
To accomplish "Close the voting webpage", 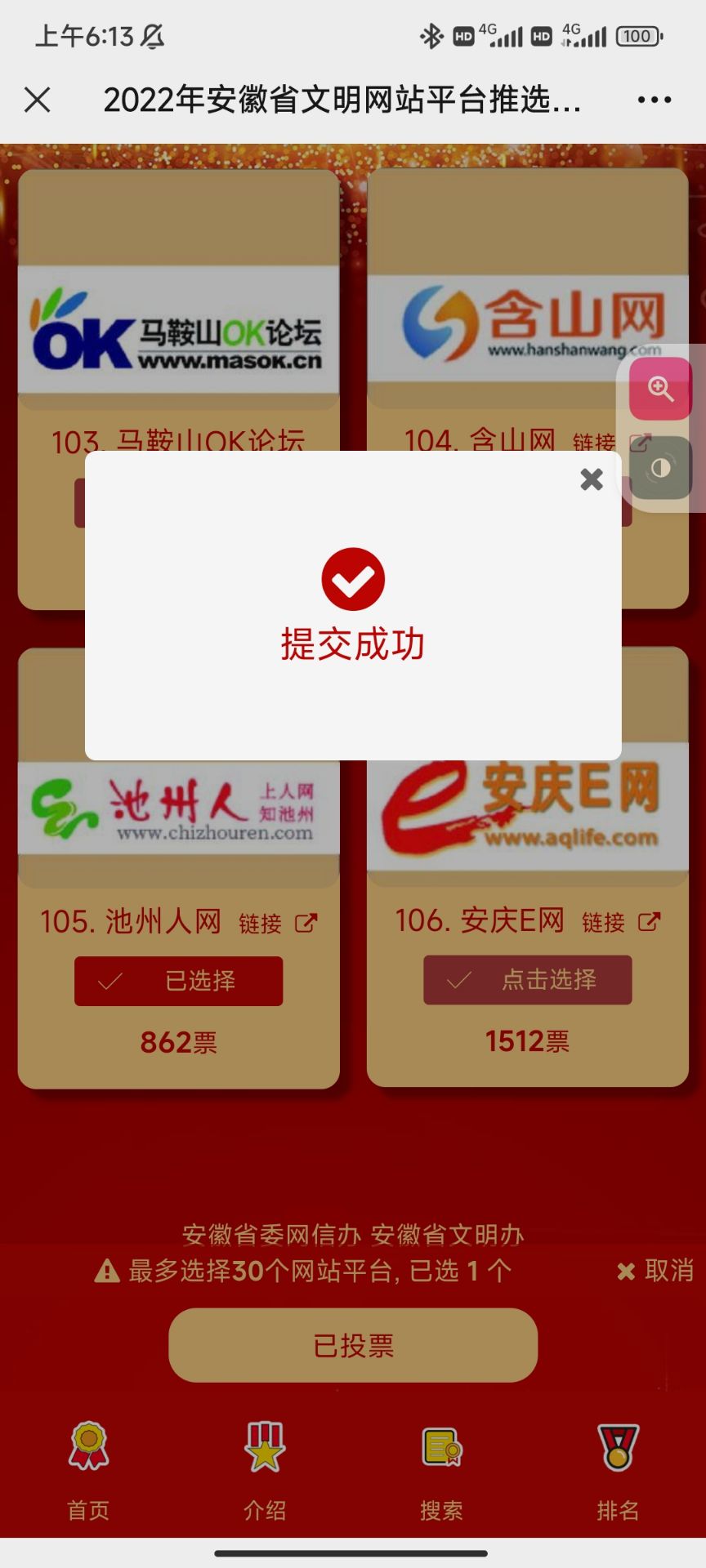I will pyautogui.click(x=38, y=100).
